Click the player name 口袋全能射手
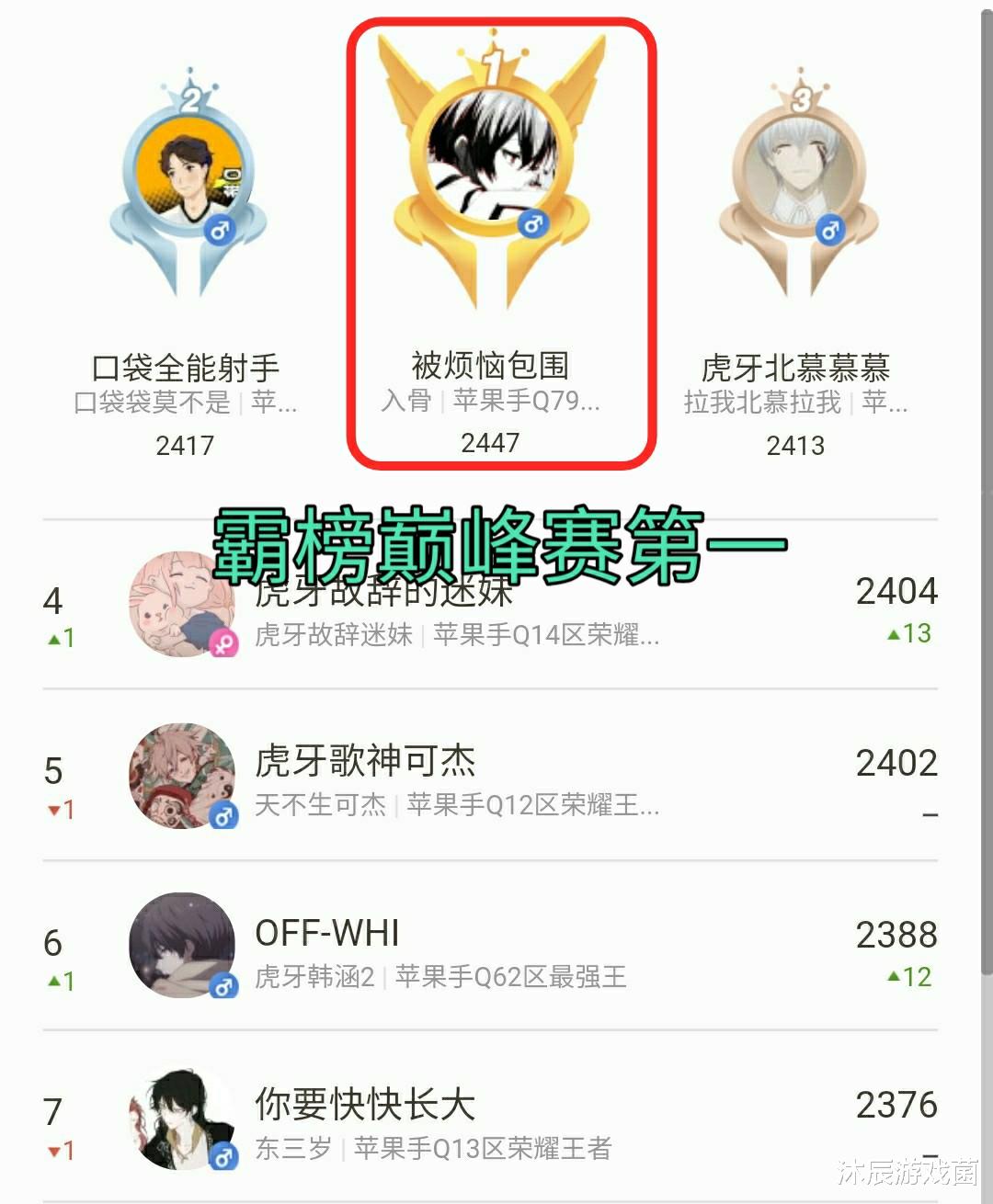This screenshot has width=993, height=1204. tap(186, 366)
